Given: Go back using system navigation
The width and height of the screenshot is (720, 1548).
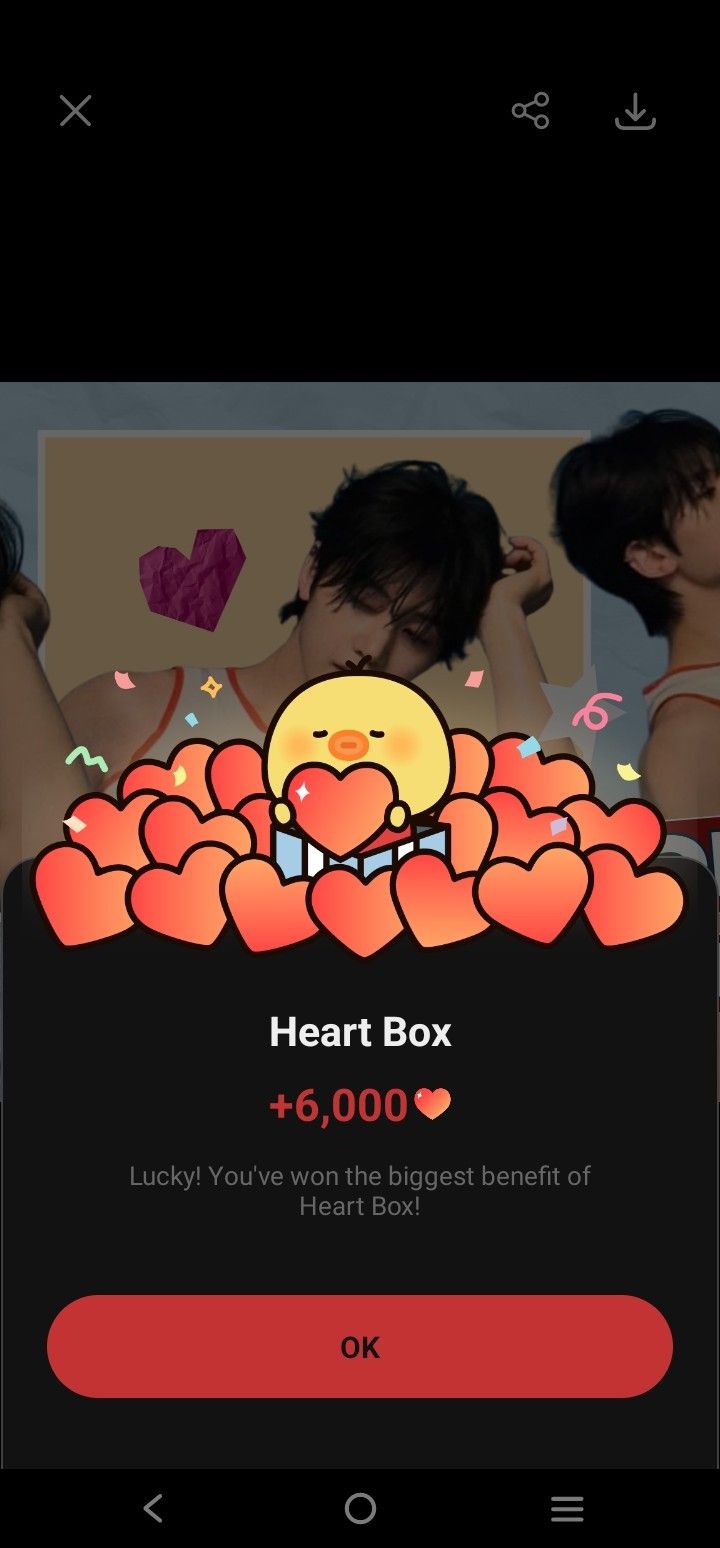Looking at the screenshot, I should (153, 1508).
